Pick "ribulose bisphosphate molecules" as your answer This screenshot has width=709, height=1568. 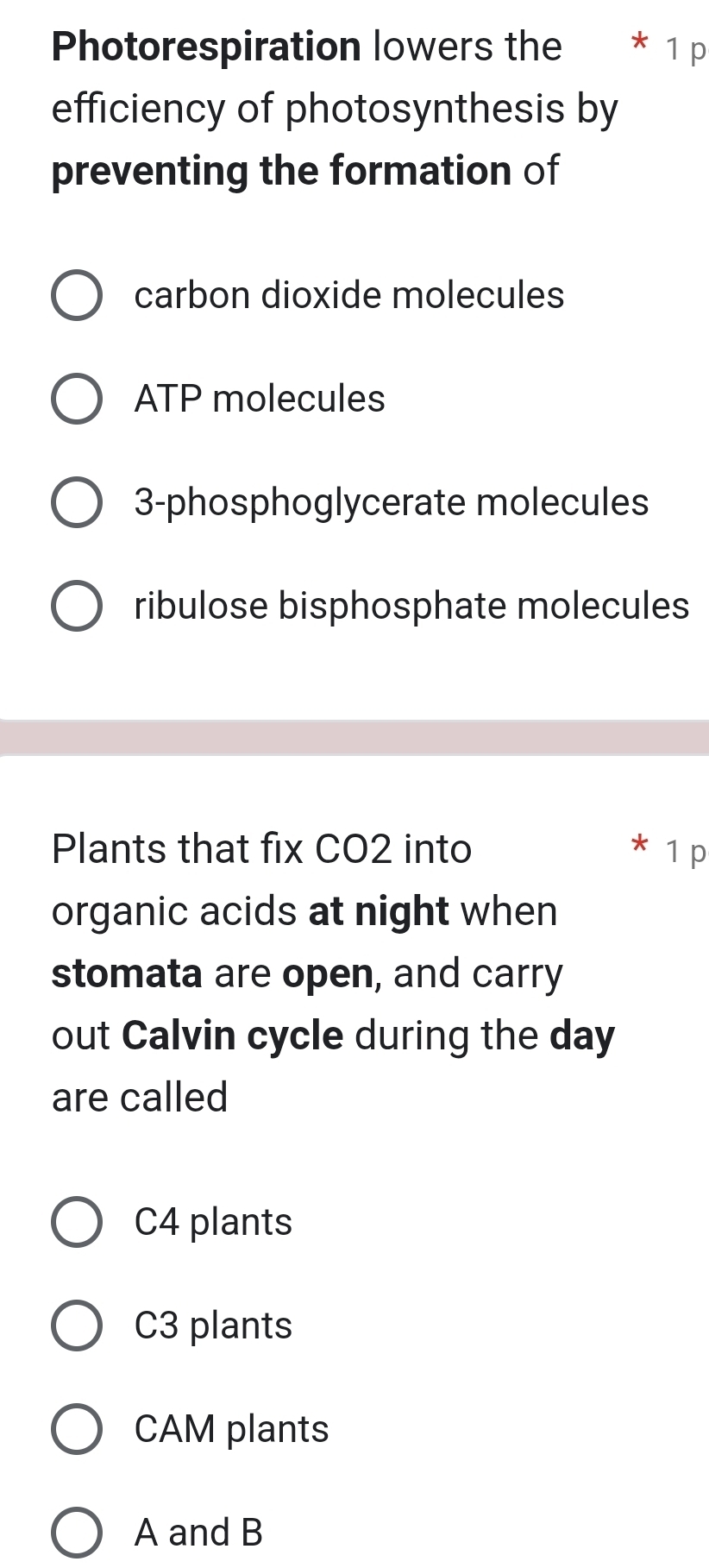click(x=76, y=607)
